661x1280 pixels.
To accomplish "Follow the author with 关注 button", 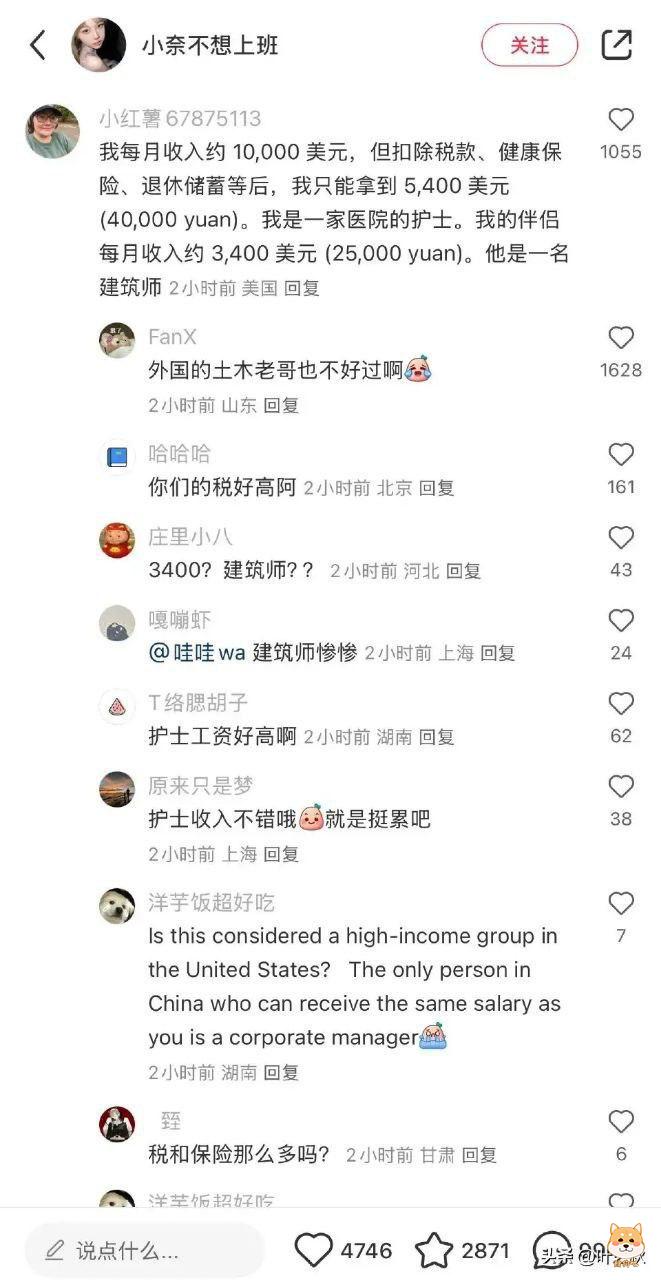I will point(529,45).
